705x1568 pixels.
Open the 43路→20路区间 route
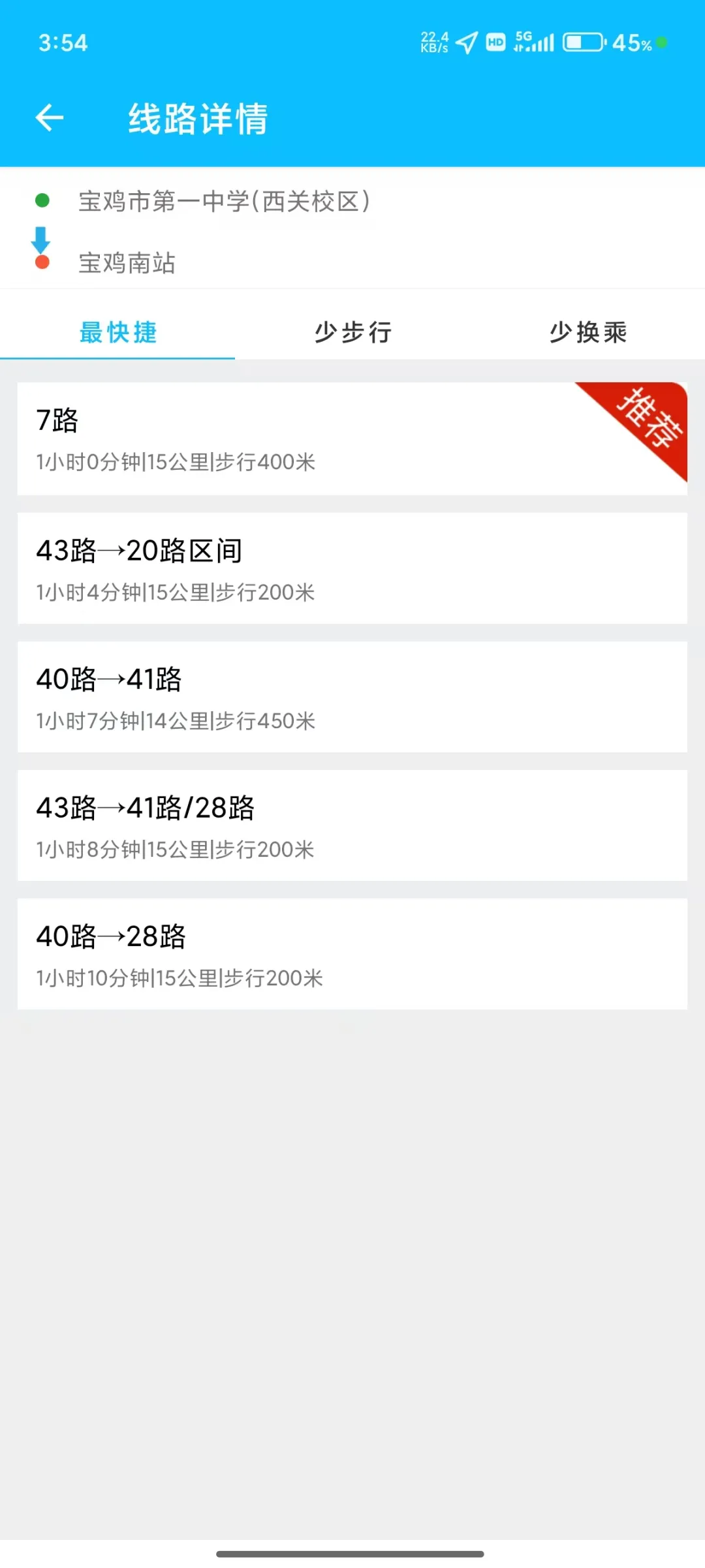[352, 568]
